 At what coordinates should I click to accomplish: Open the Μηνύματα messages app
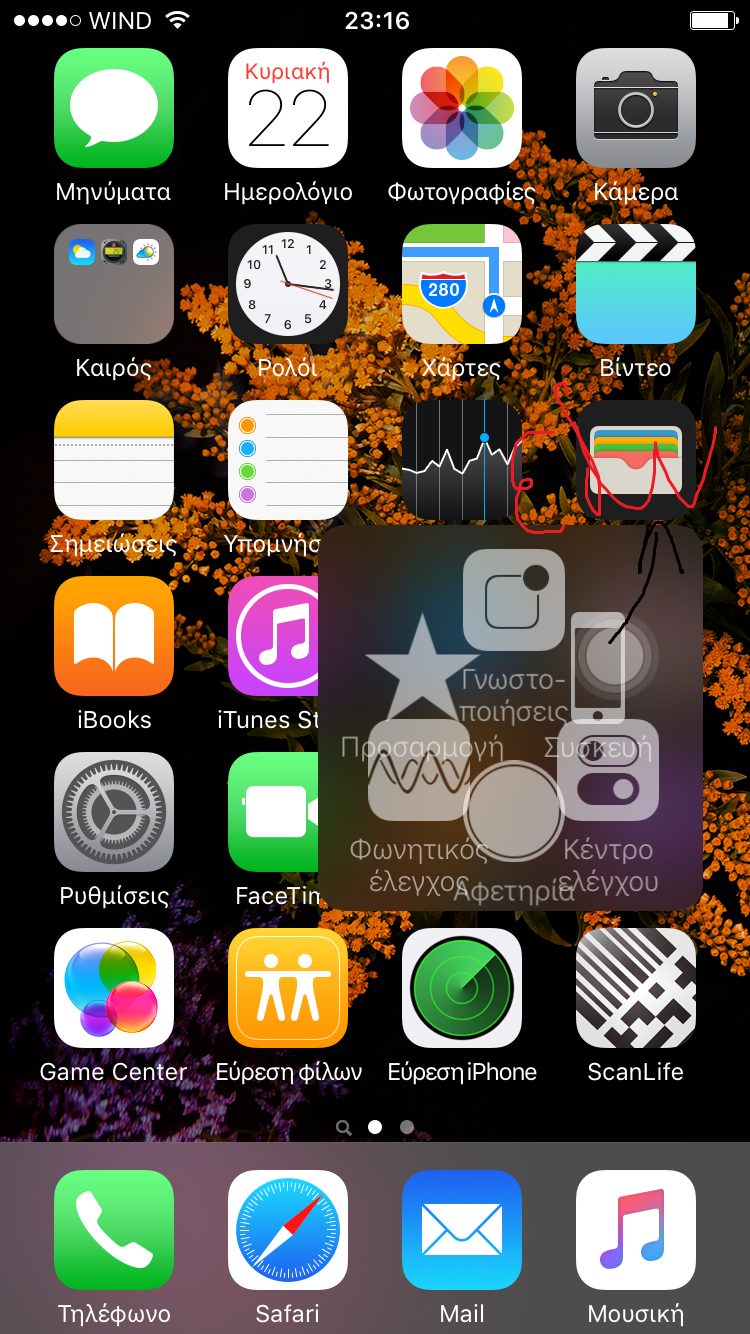tap(114, 108)
